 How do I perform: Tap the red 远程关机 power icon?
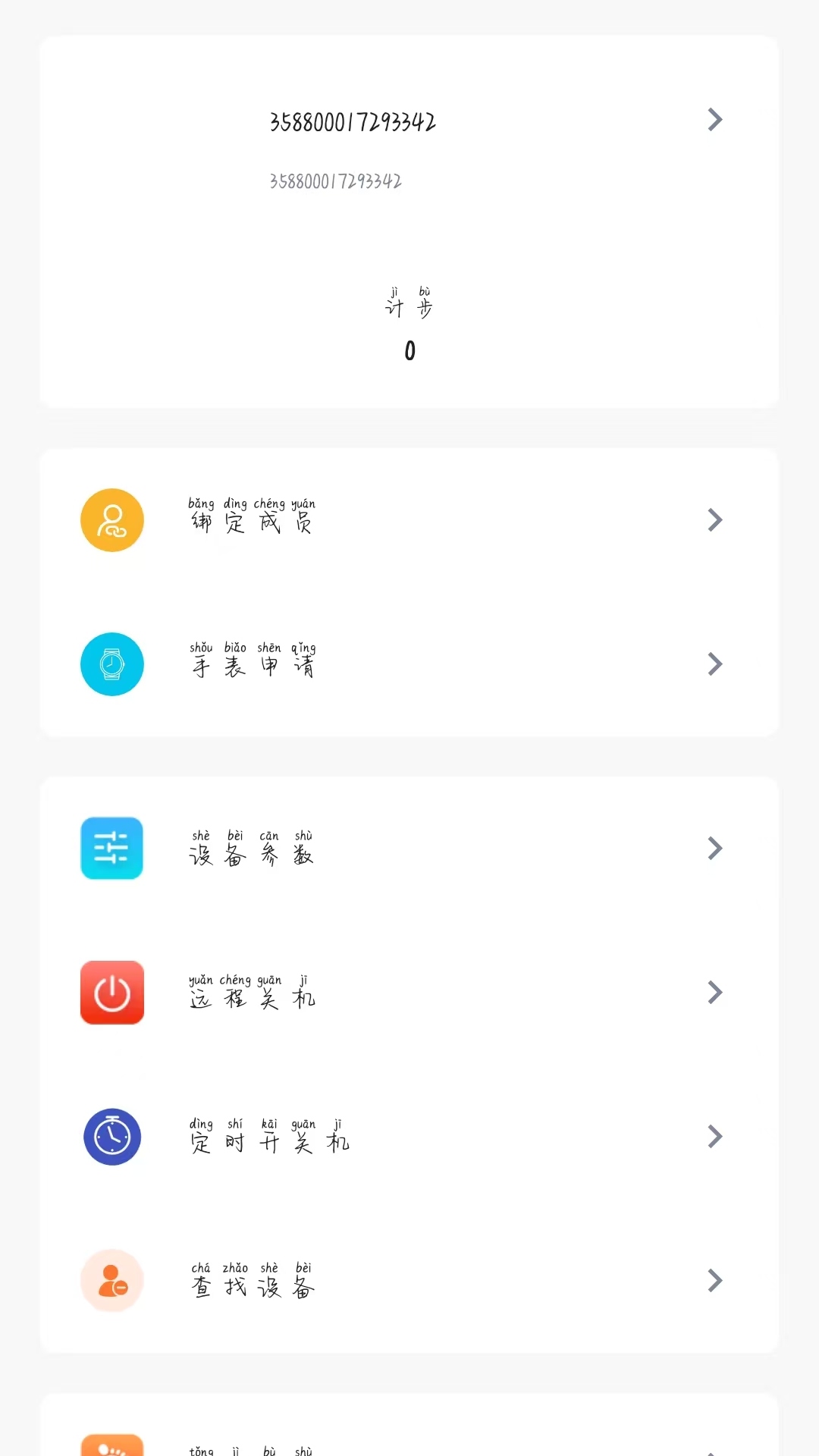coord(111,993)
